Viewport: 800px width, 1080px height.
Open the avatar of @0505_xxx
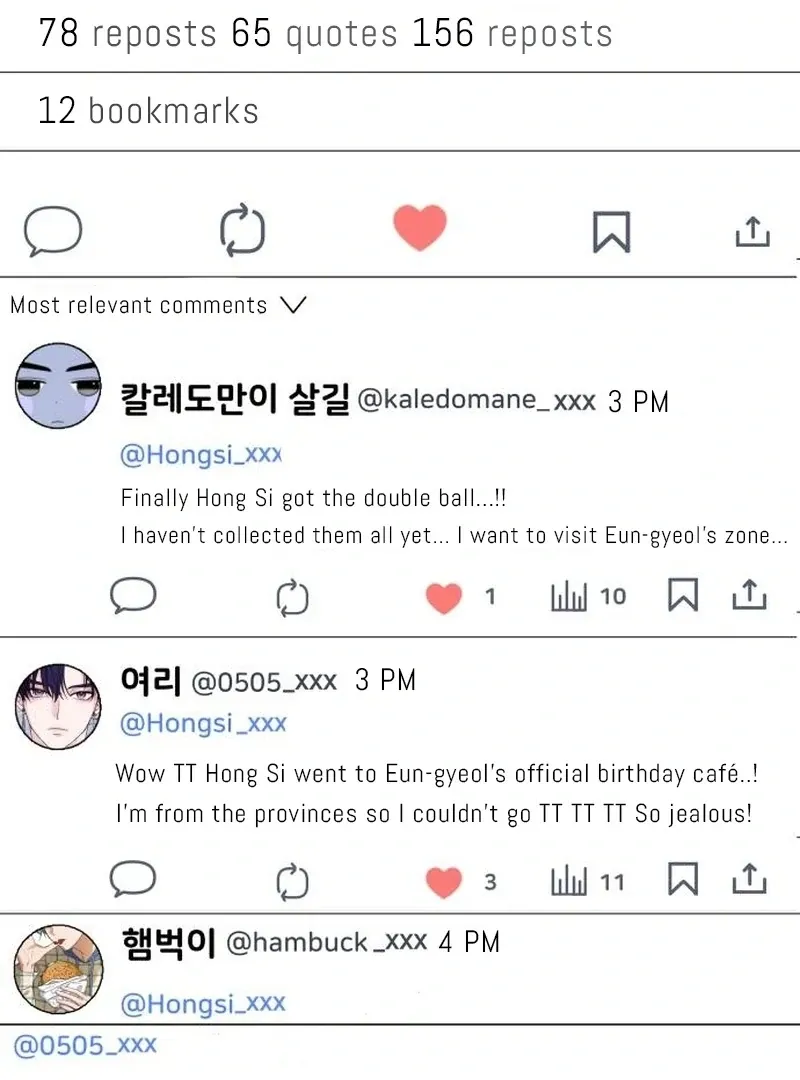[58, 708]
